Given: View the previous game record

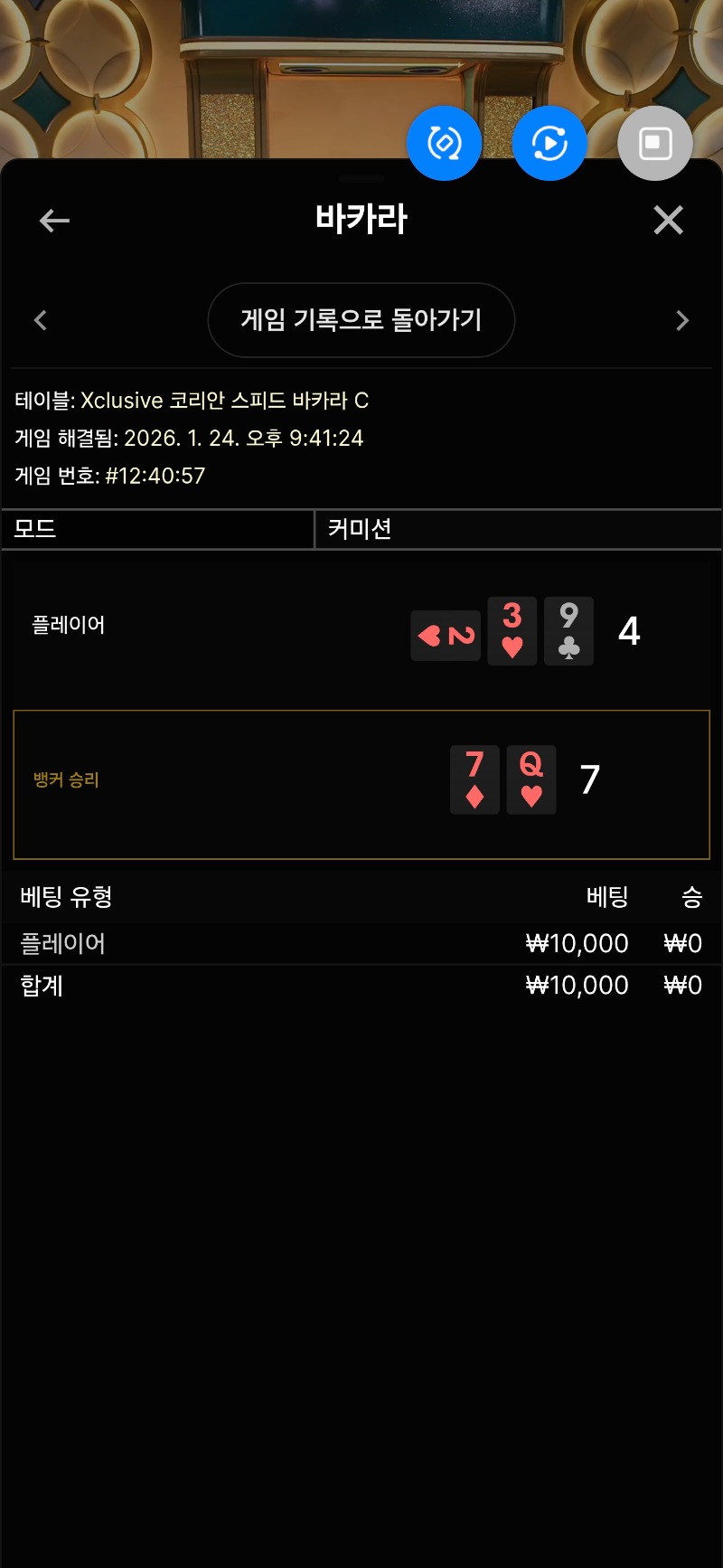Looking at the screenshot, I should 40,320.
